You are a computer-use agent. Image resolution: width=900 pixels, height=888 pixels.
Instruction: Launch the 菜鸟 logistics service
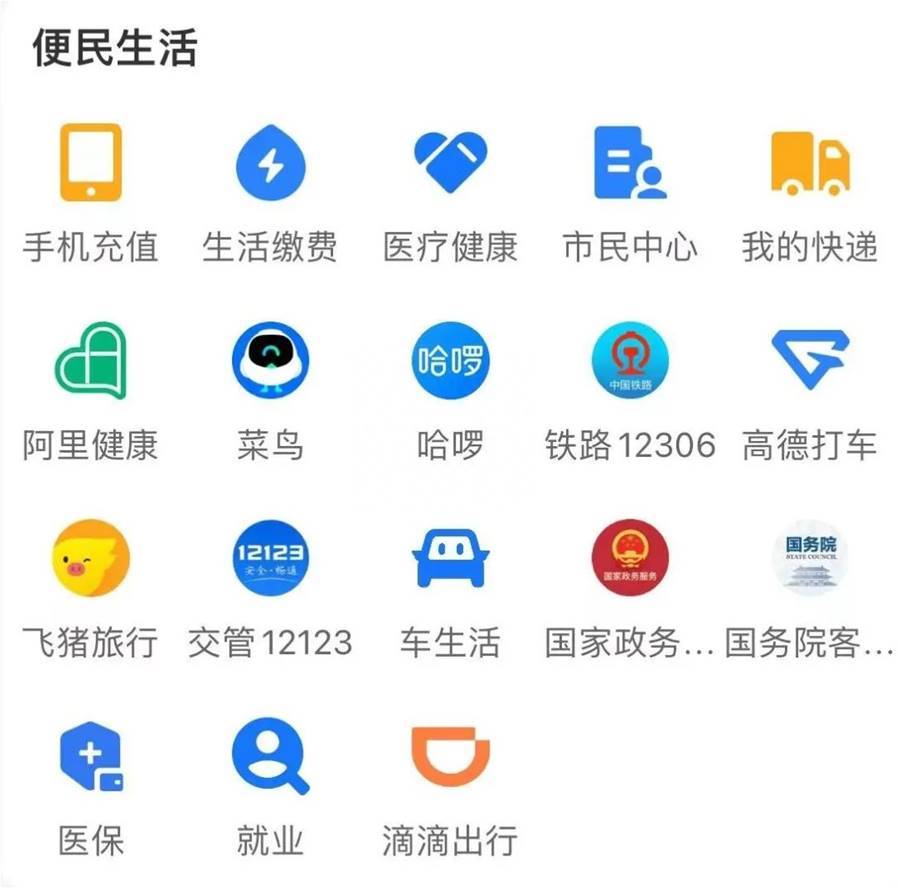tap(270, 361)
